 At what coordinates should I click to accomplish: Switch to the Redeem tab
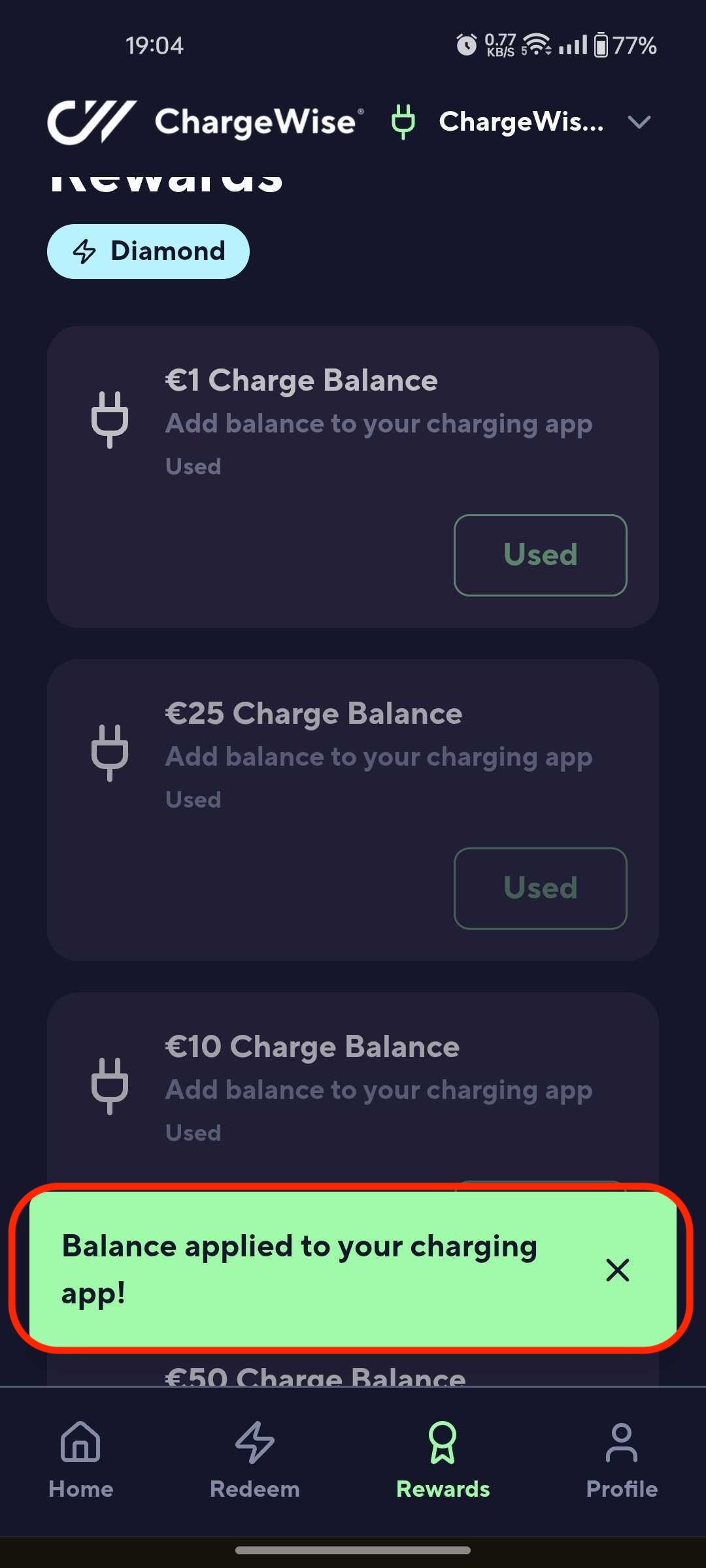point(254,1460)
